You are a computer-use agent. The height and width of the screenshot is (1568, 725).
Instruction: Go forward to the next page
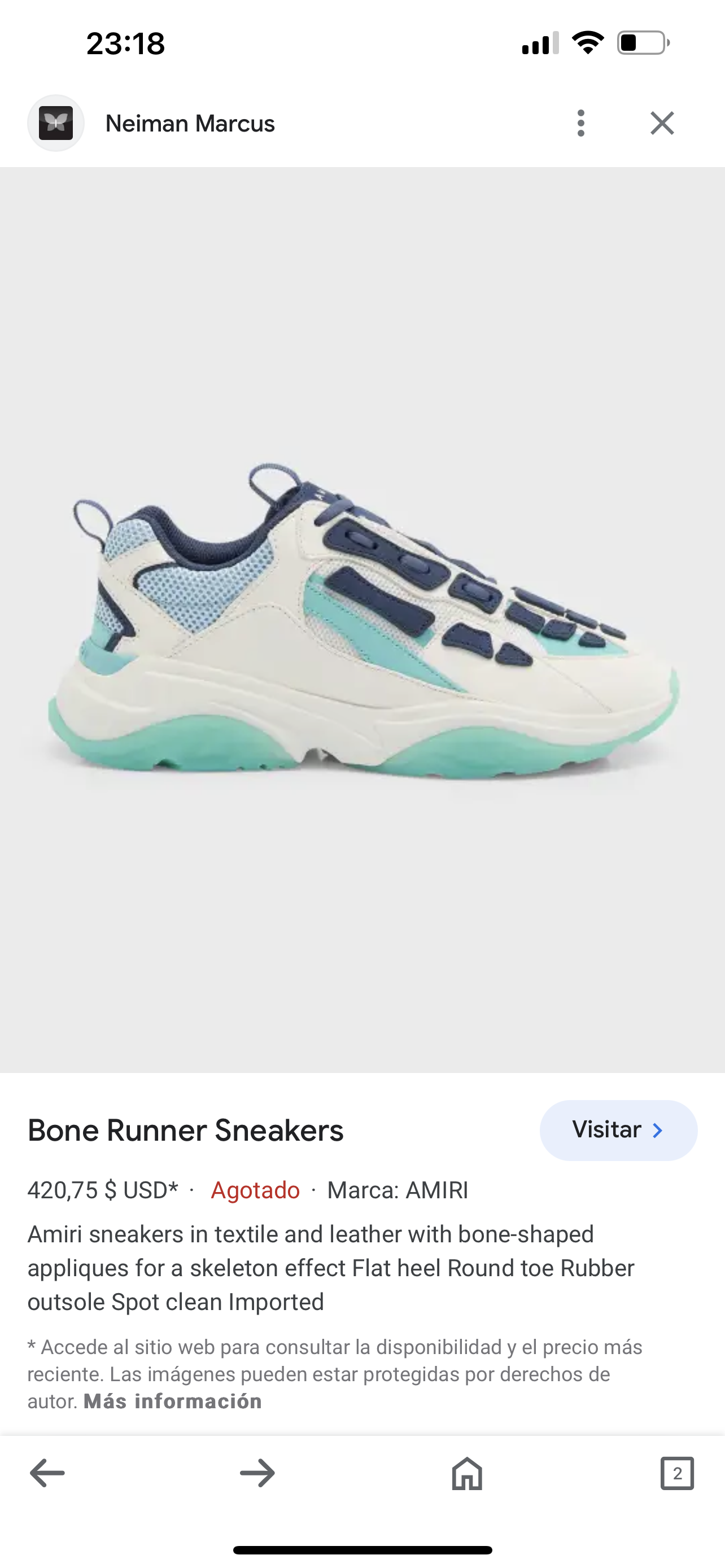pyautogui.click(x=257, y=1473)
